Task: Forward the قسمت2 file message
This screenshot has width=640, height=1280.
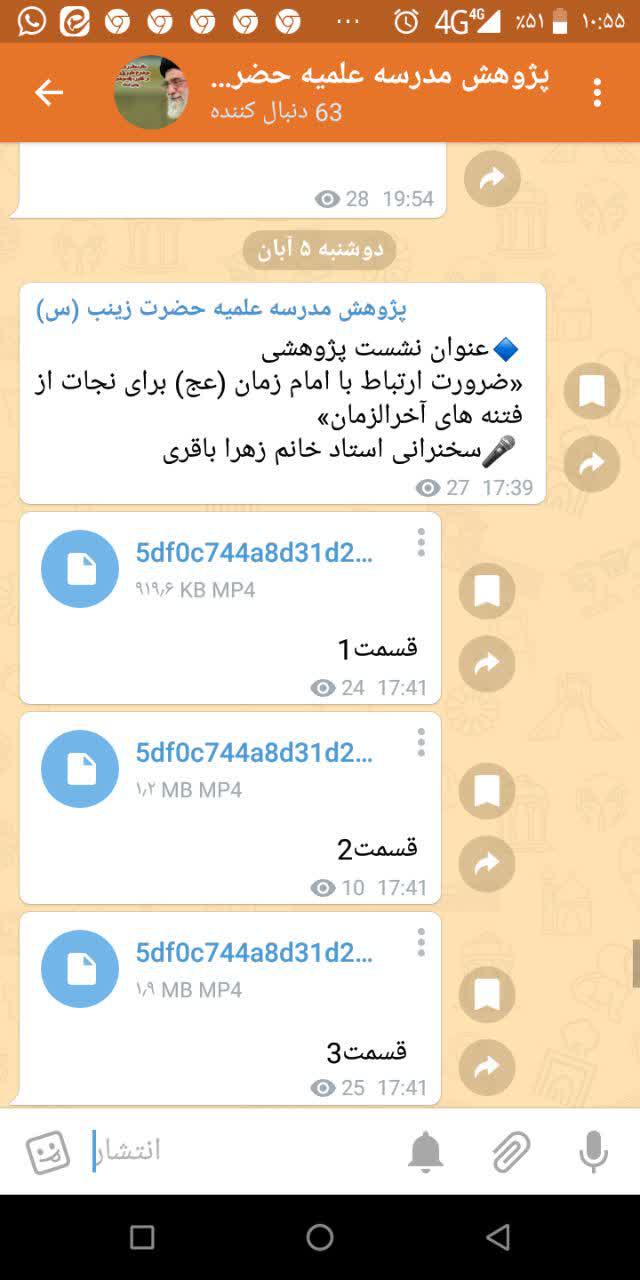Action: point(487,865)
